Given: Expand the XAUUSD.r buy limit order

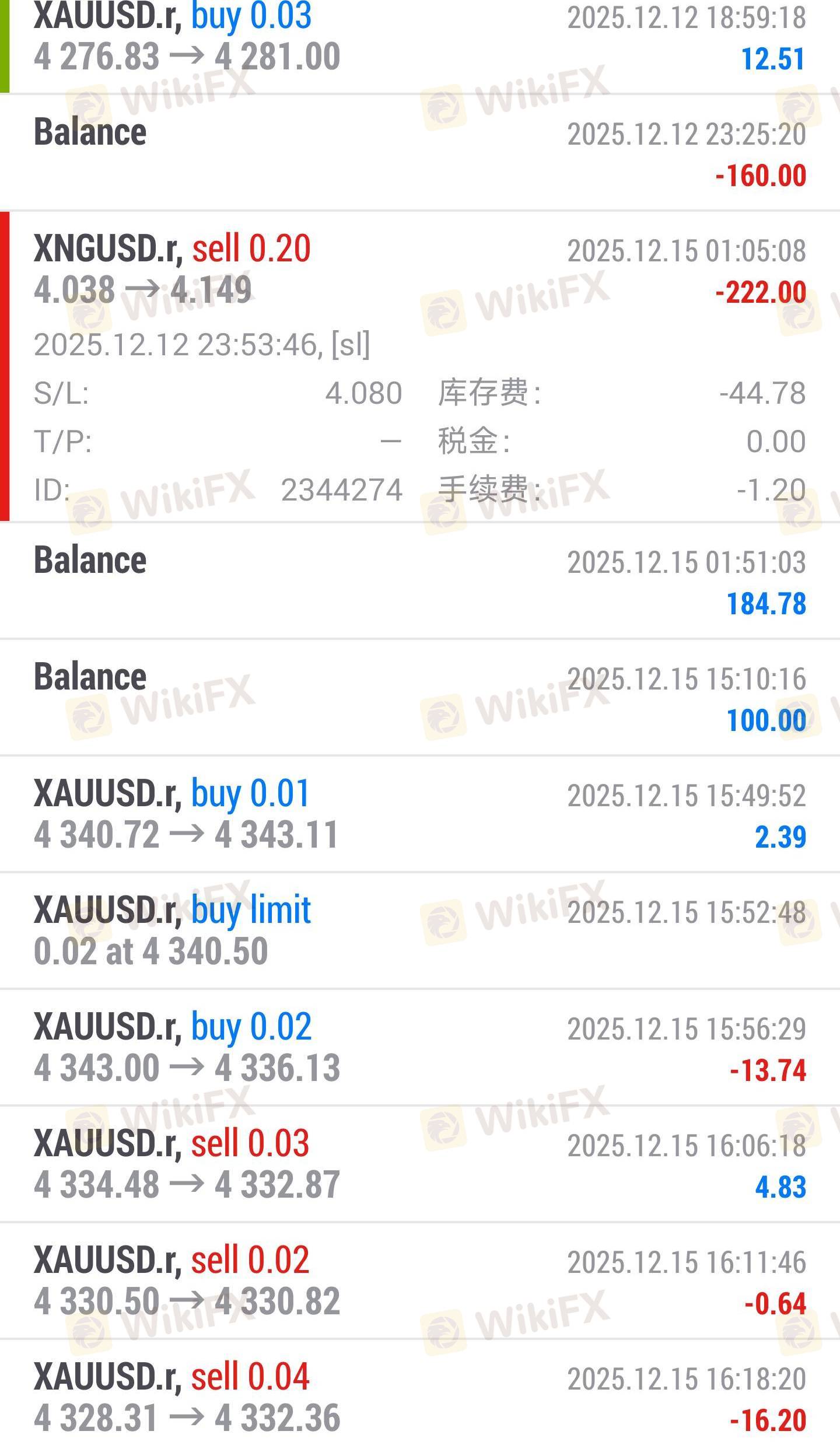Looking at the screenshot, I should point(420,930).
